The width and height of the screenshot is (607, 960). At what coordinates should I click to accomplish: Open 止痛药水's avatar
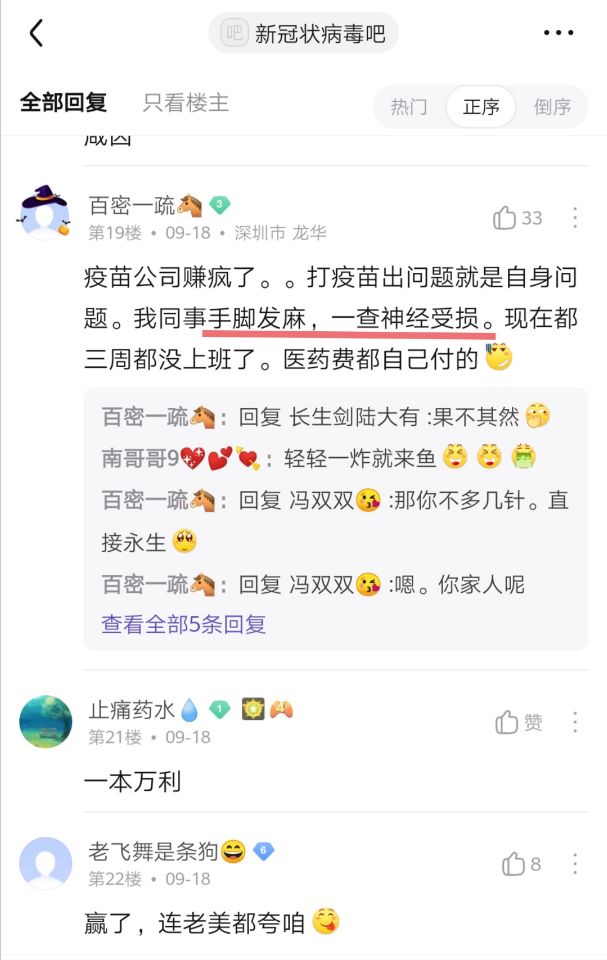[45, 721]
